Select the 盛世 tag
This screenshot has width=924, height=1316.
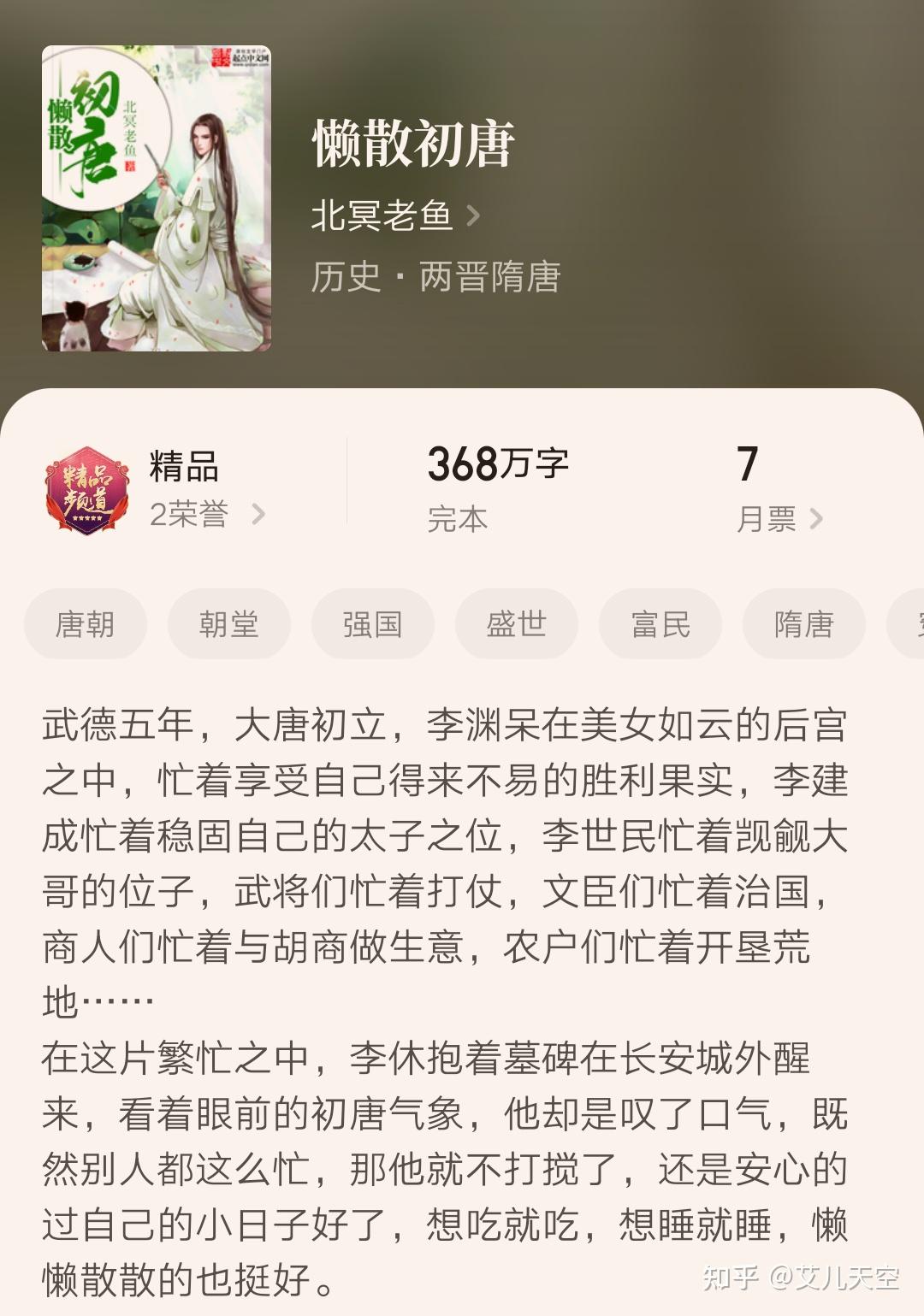point(516,625)
